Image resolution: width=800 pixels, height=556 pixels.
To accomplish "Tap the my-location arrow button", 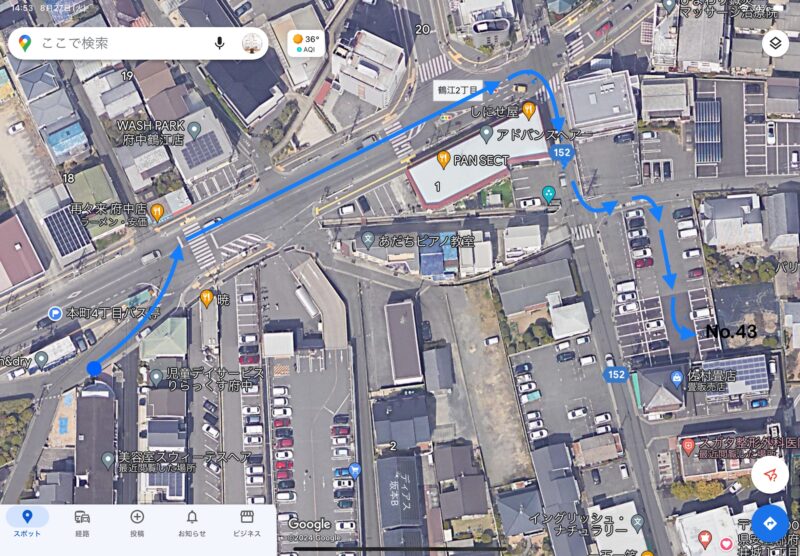I will (x=769, y=476).
